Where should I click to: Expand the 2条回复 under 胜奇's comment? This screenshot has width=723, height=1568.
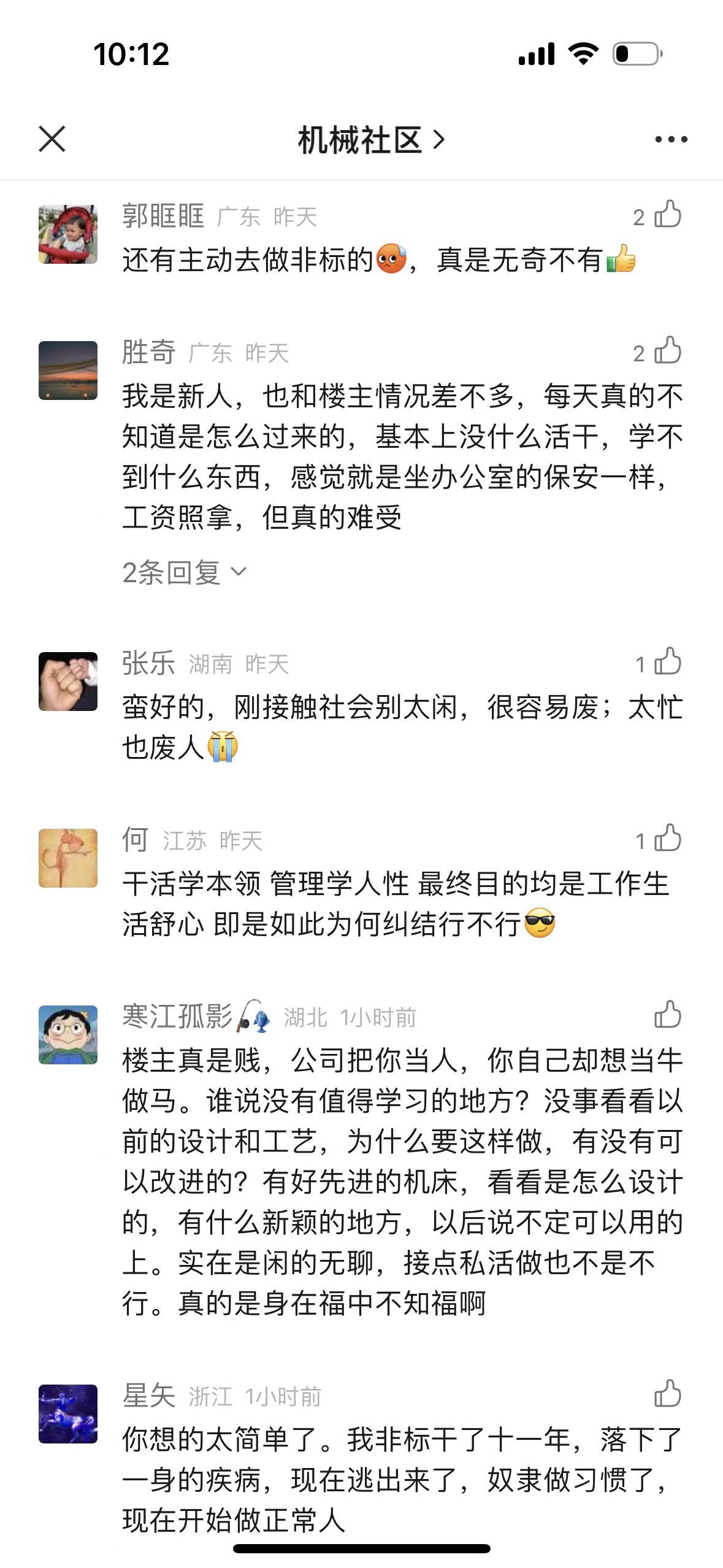tap(184, 572)
